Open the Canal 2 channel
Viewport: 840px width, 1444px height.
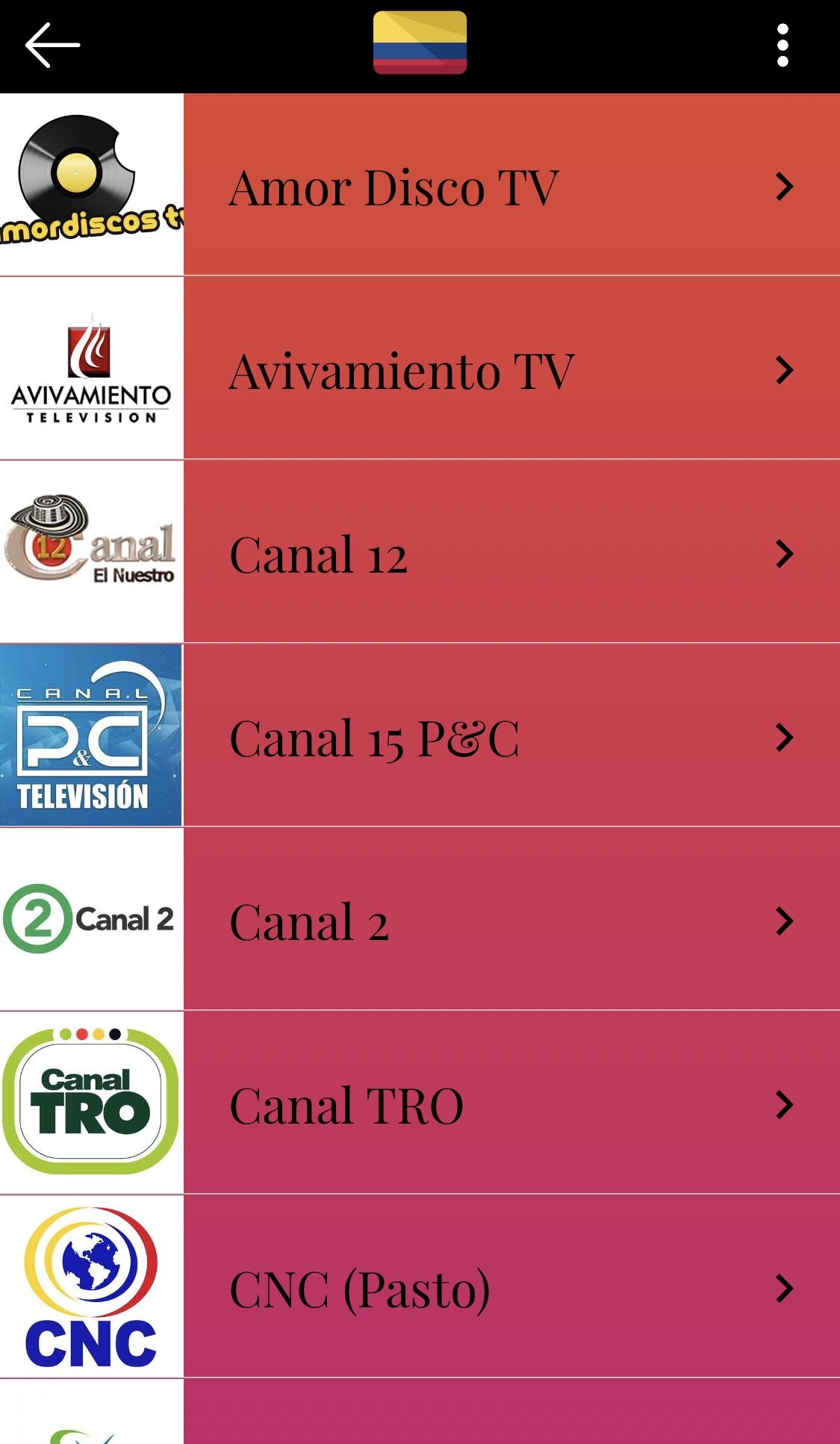click(x=420, y=919)
